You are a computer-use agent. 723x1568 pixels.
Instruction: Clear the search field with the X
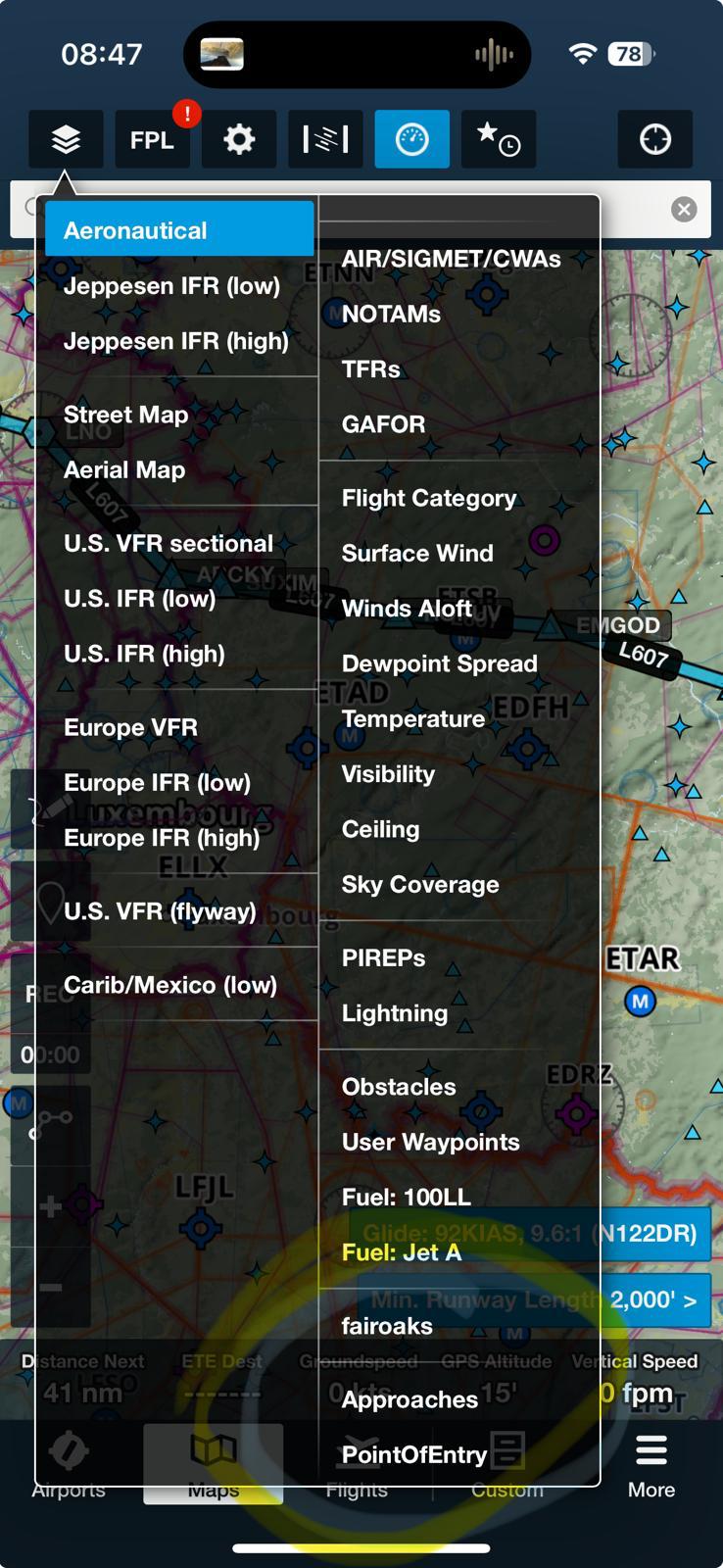[683, 209]
